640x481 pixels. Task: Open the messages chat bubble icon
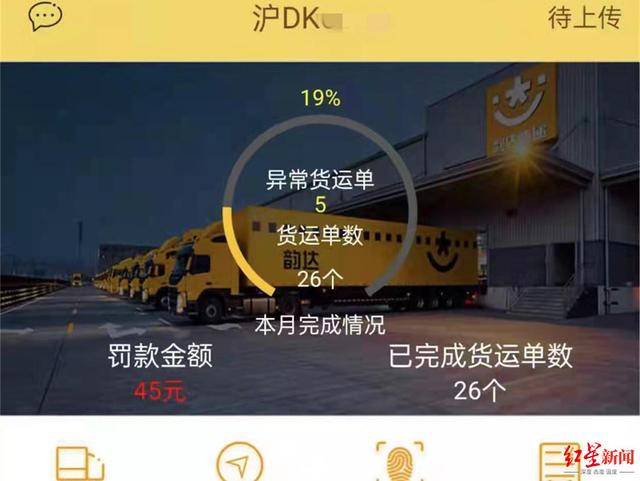tap(45, 17)
